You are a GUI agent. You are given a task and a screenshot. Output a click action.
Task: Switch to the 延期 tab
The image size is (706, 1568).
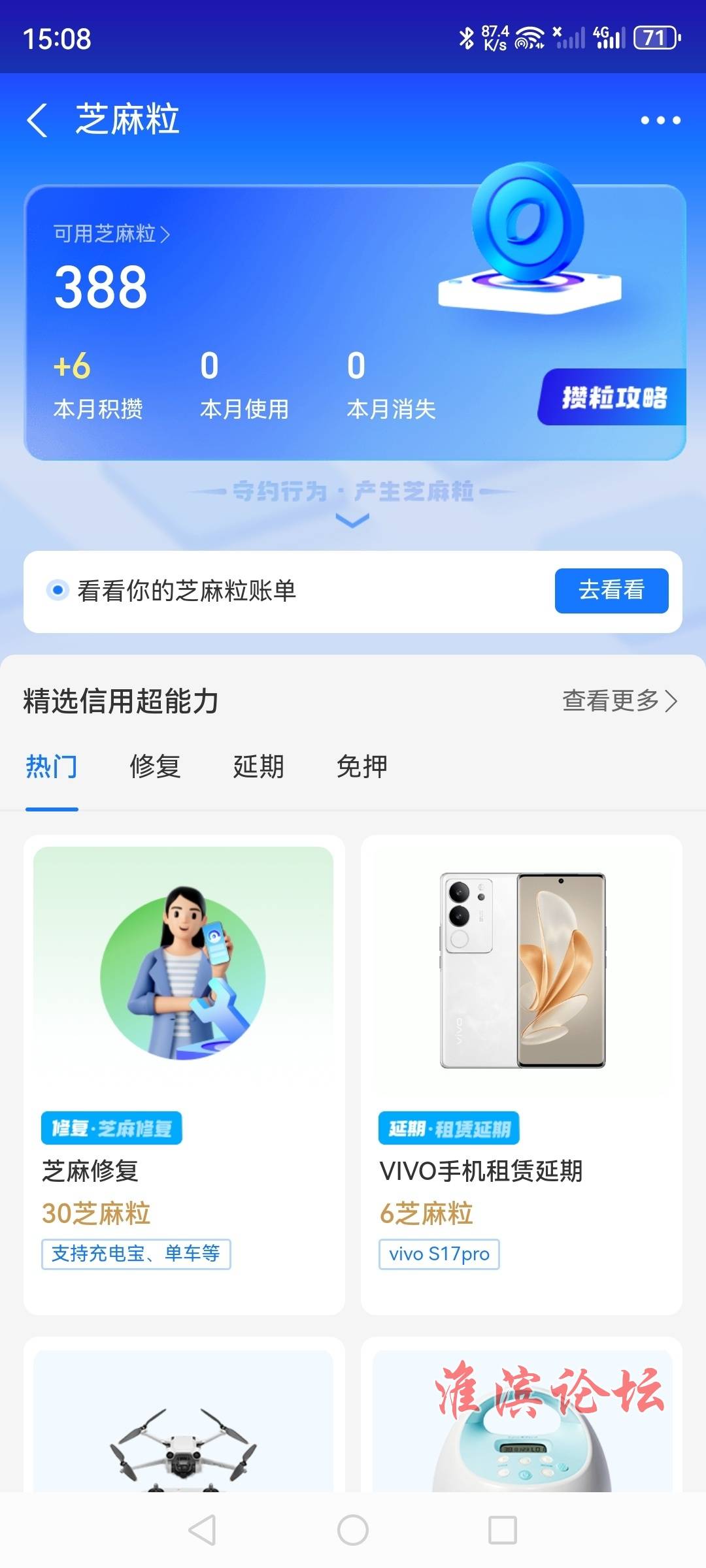coord(258,767)
